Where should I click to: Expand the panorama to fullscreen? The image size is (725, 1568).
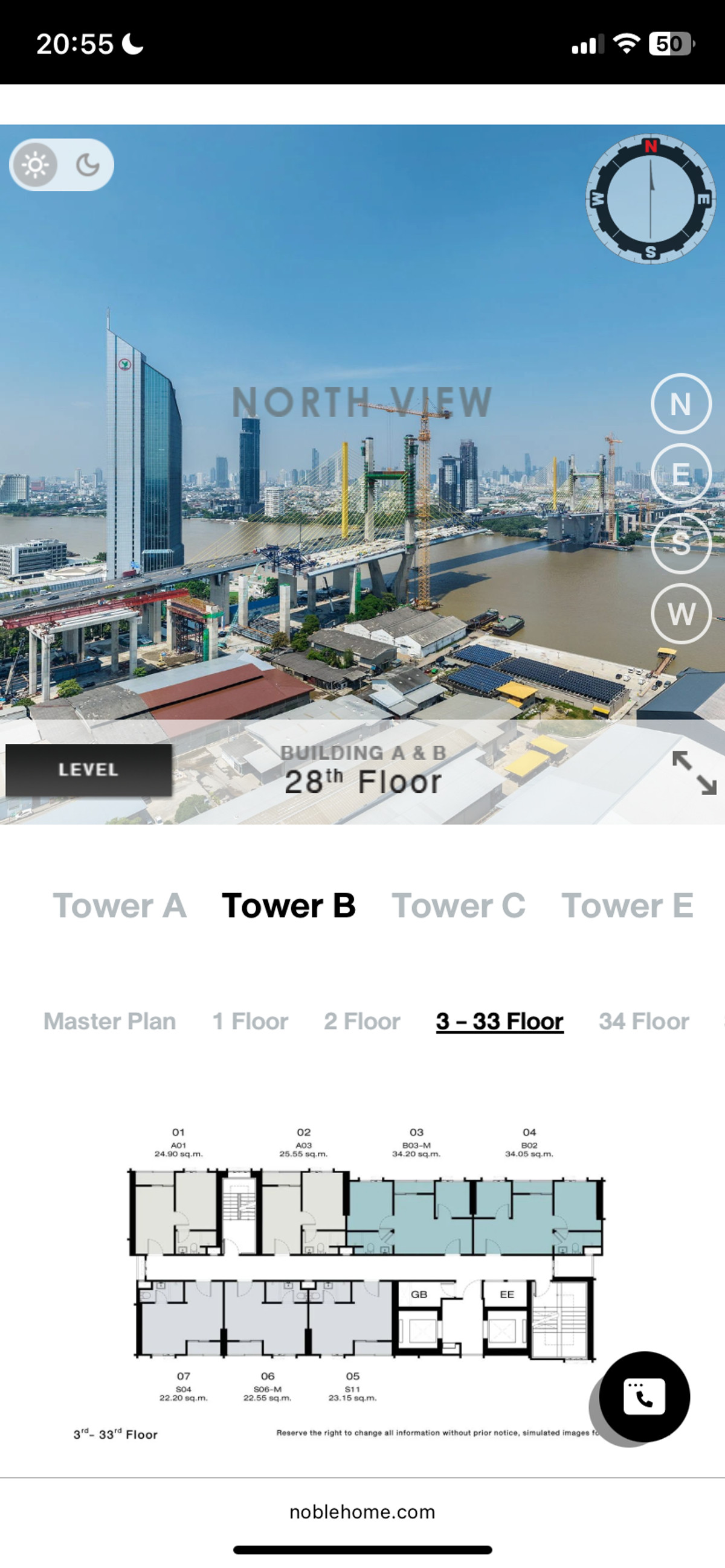pyautogui.click(x=694, y=772)
